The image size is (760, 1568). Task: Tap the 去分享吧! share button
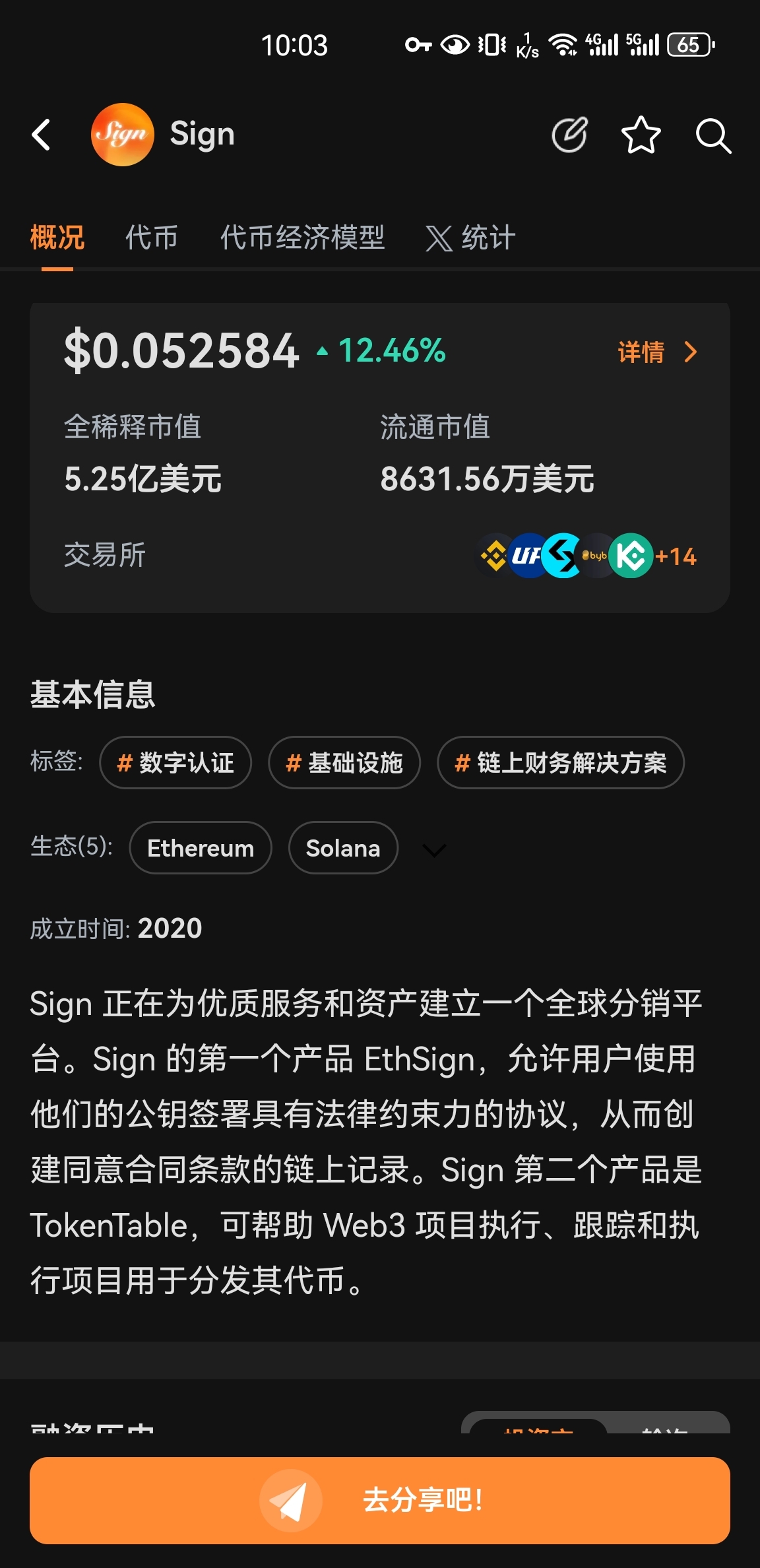point(380,1500)
